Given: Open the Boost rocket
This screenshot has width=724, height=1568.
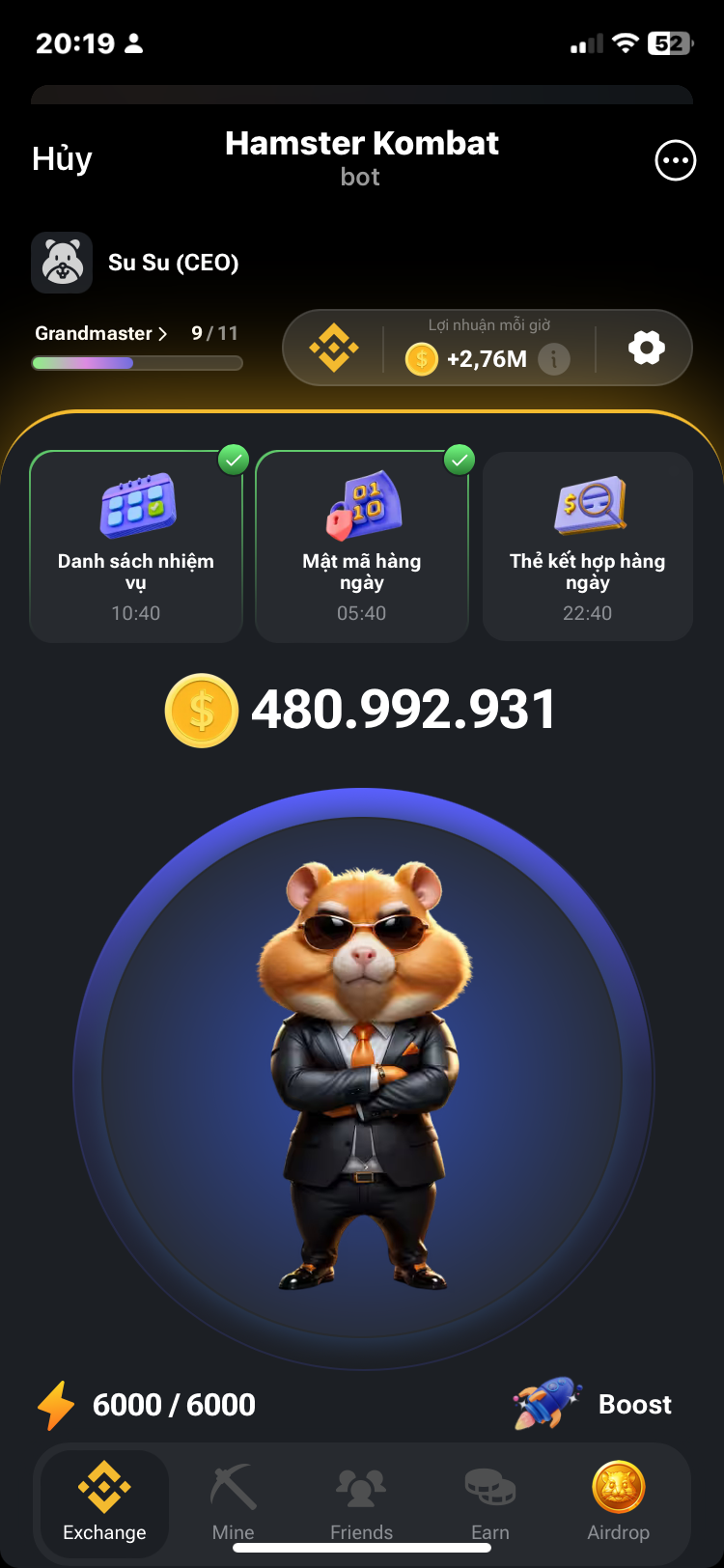Looking at the screenshot, I should [593, 1404].
